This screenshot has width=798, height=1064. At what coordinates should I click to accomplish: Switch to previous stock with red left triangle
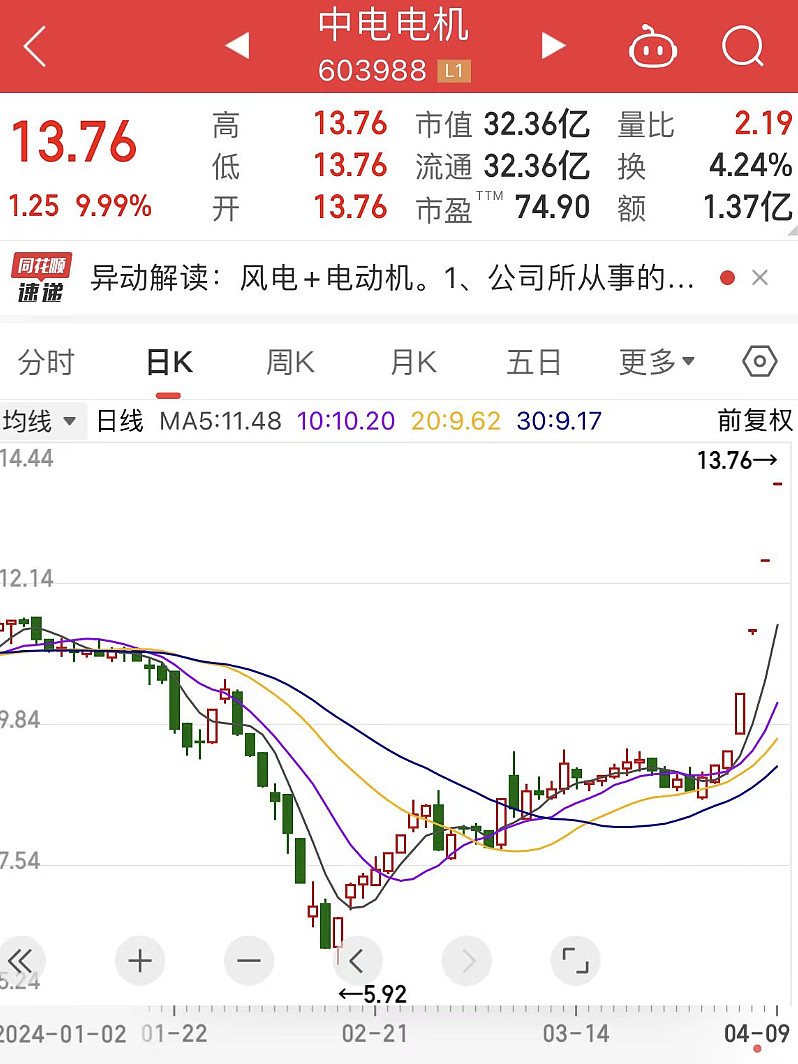[237, 46]
